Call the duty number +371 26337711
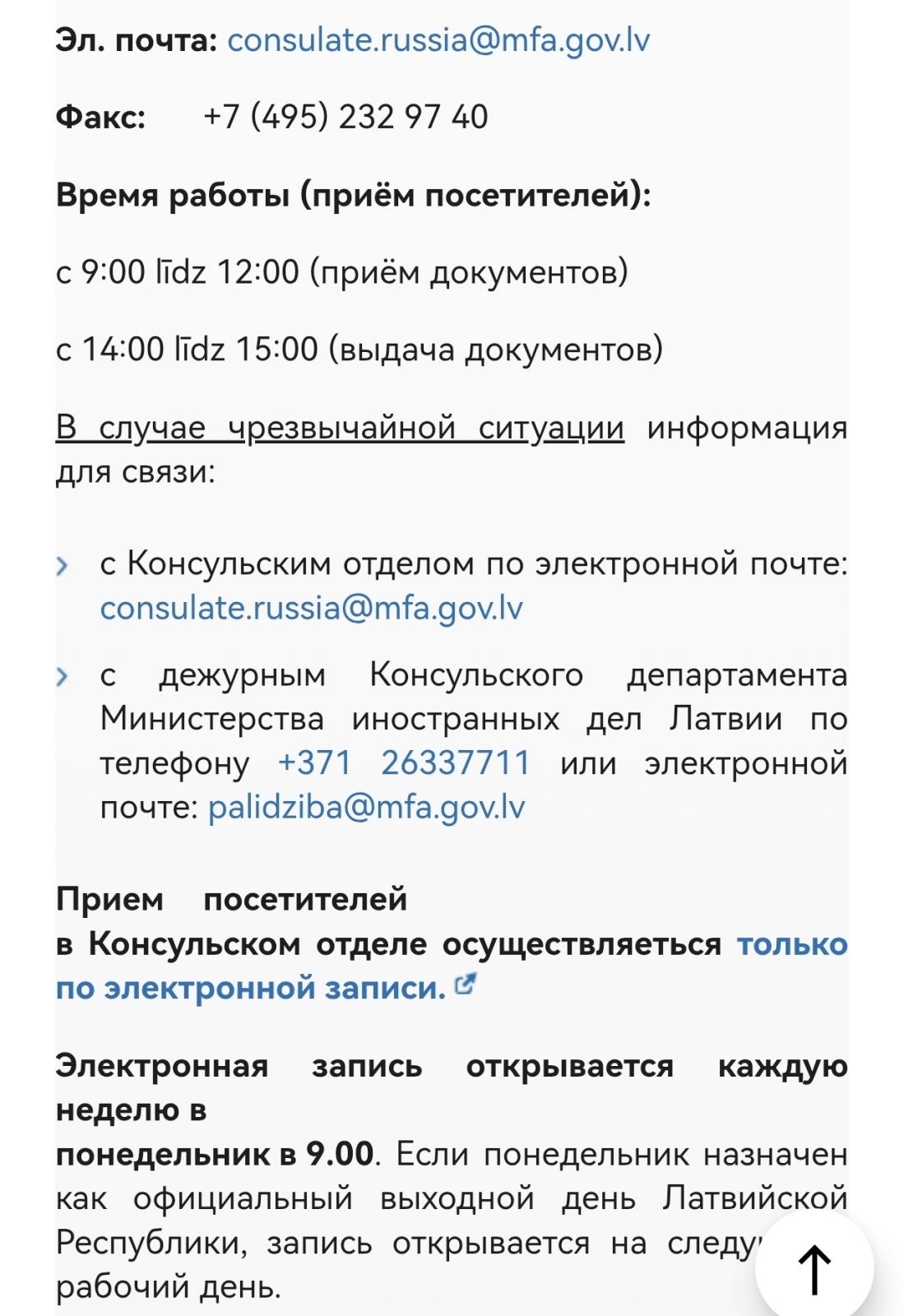The height and width of the screenshot is (1316, 904). [404, 762]
